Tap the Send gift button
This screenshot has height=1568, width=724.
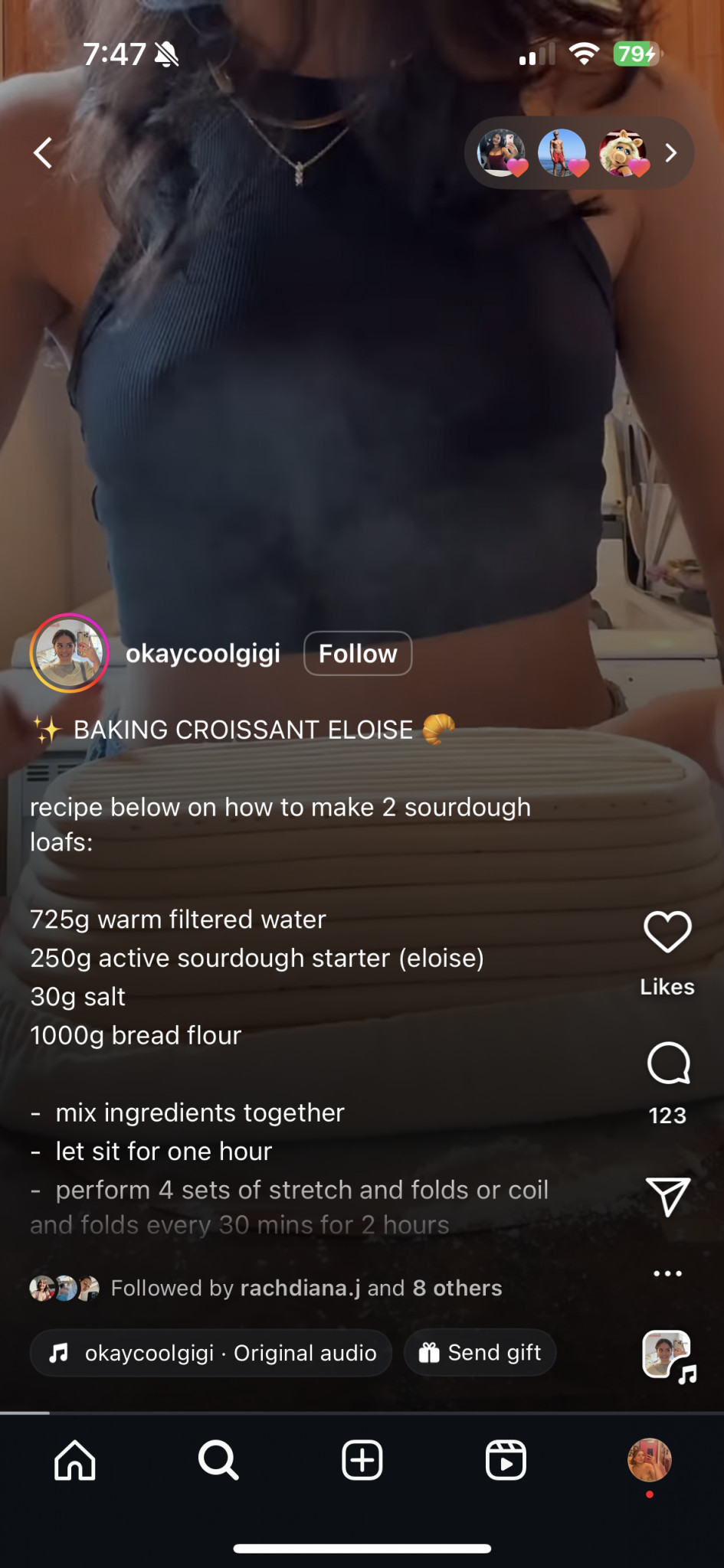(480, 1353)
